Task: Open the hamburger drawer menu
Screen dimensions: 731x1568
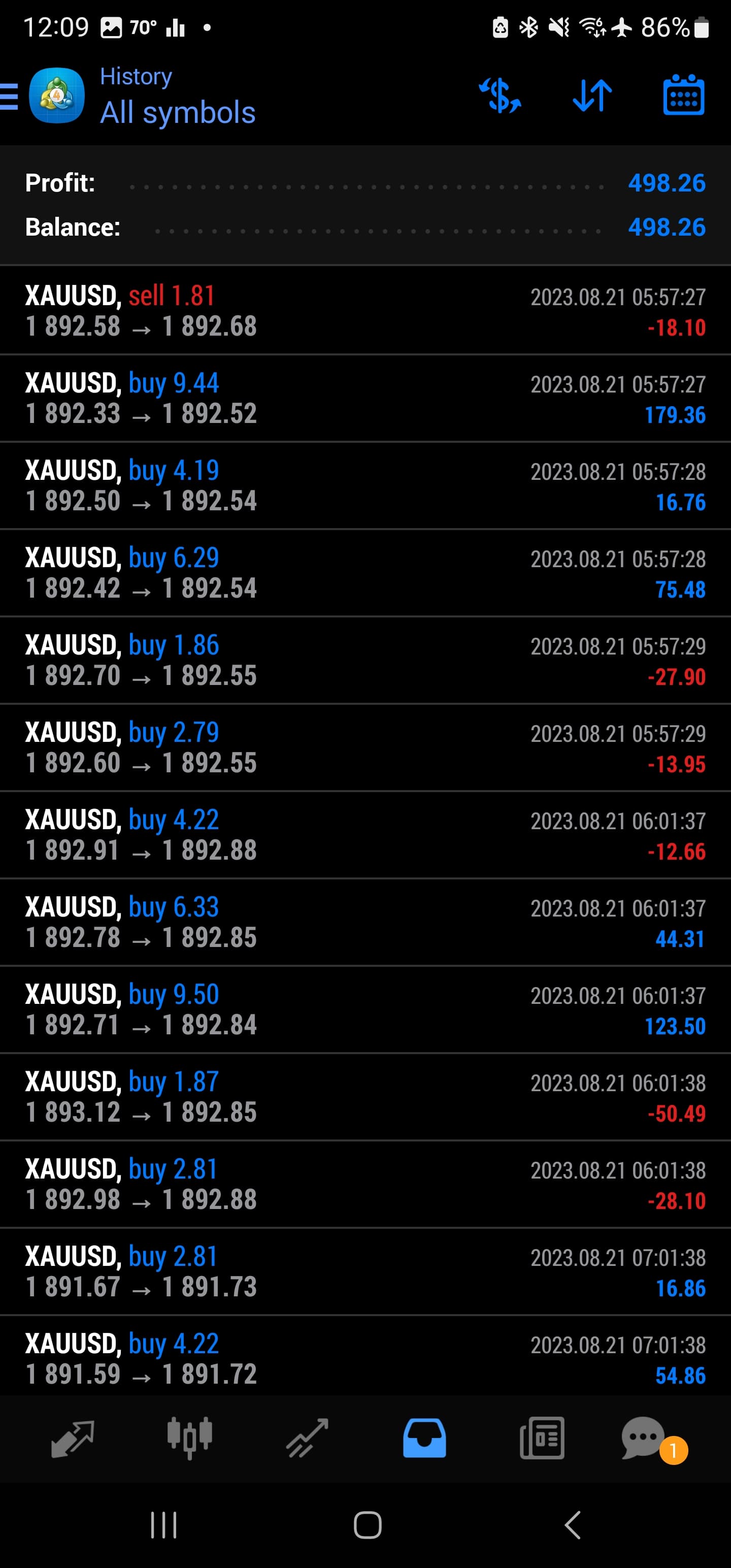Action: click(9, 96)
